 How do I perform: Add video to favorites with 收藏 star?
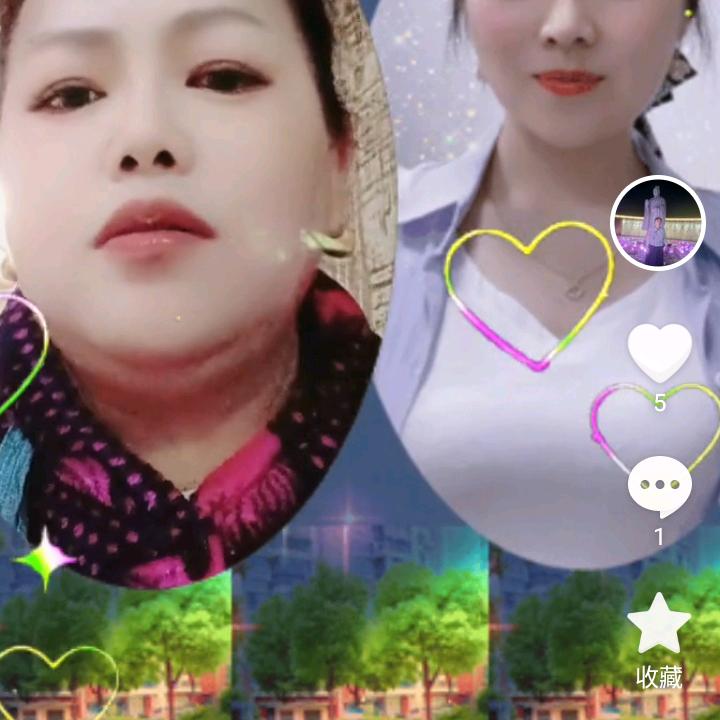(x=659, y=625)
